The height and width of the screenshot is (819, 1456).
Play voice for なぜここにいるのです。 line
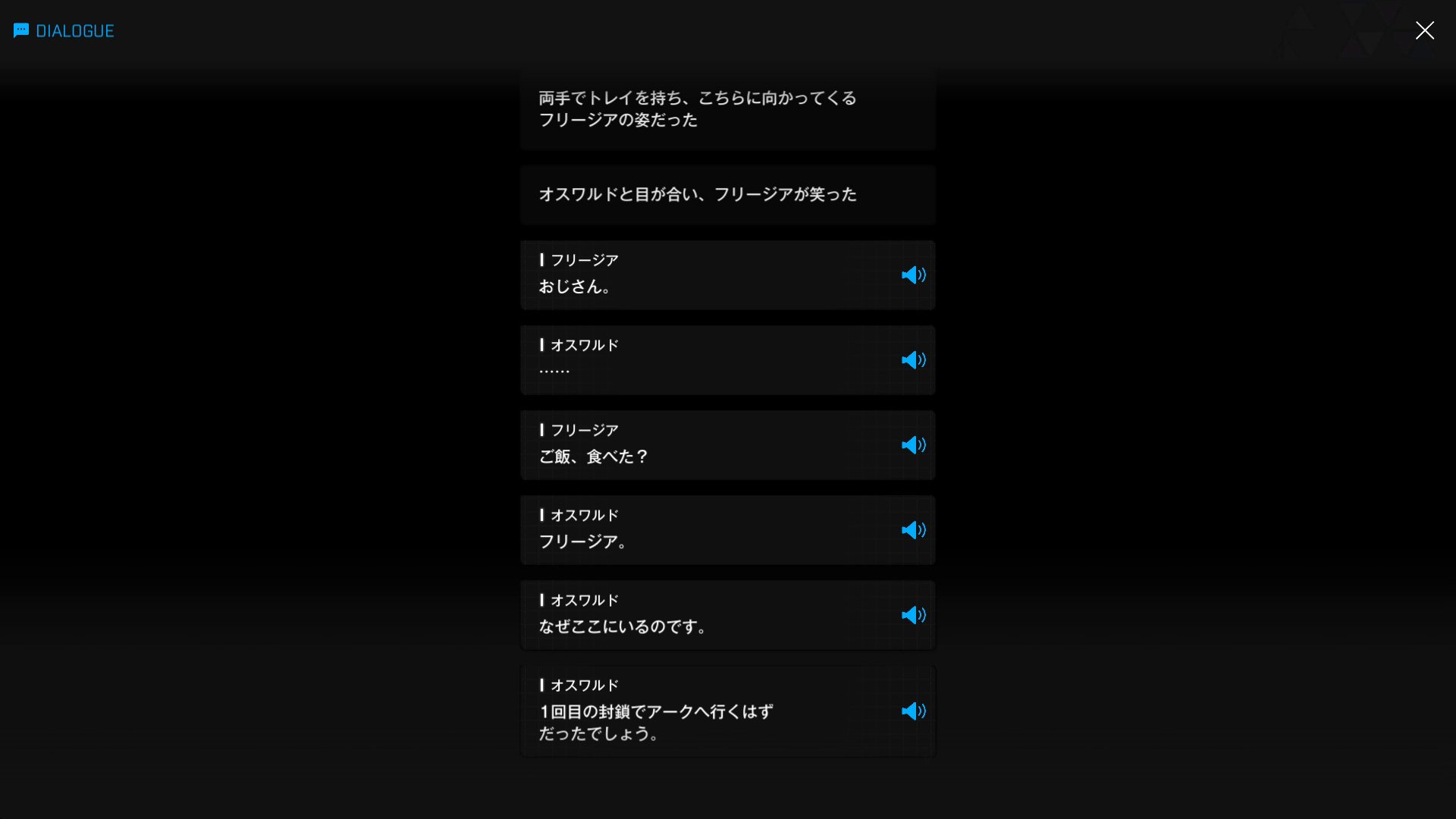[x=913, y=615]
